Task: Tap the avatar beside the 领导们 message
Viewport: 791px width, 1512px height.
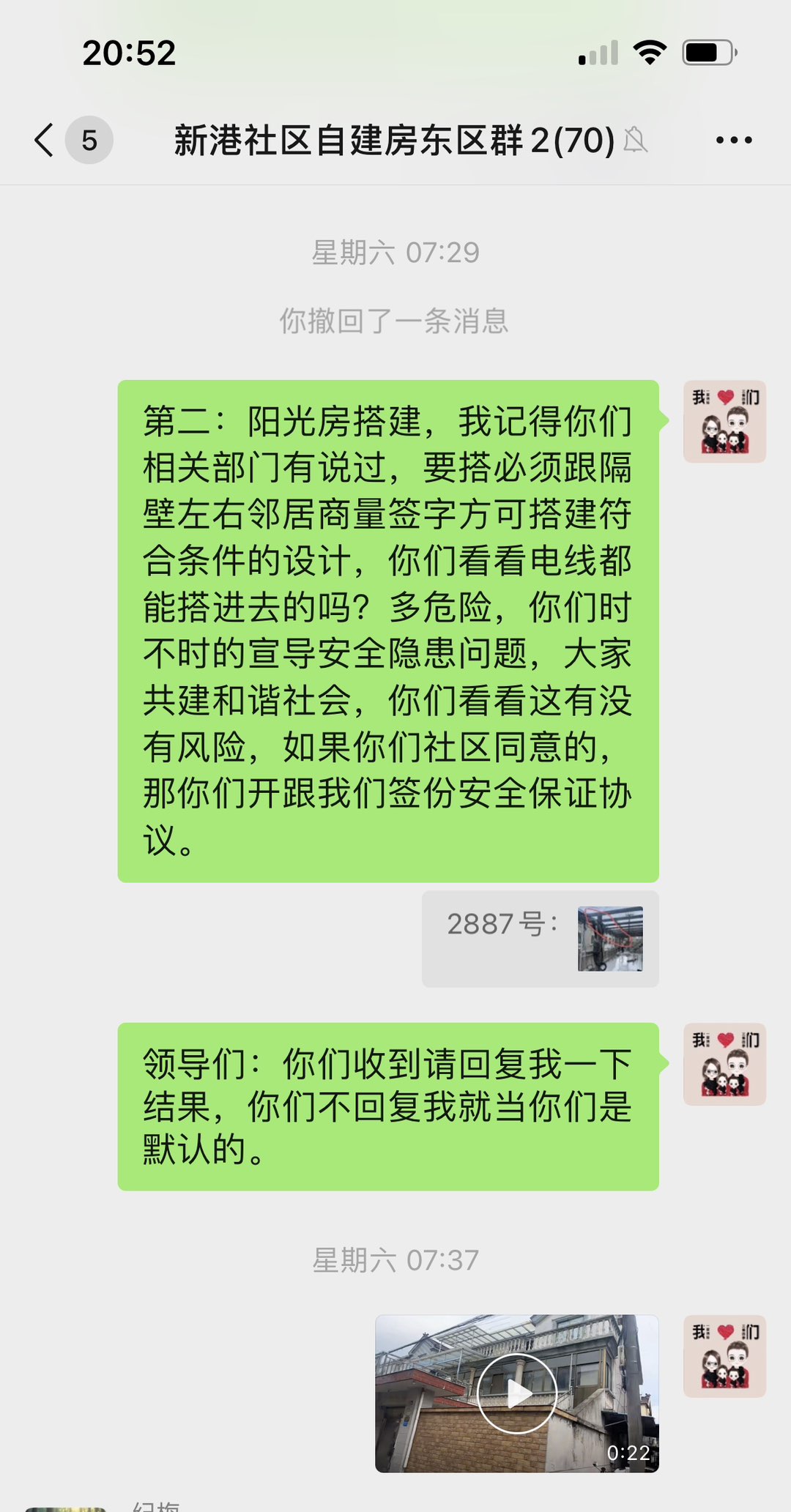Action: tap(724, 1064)
